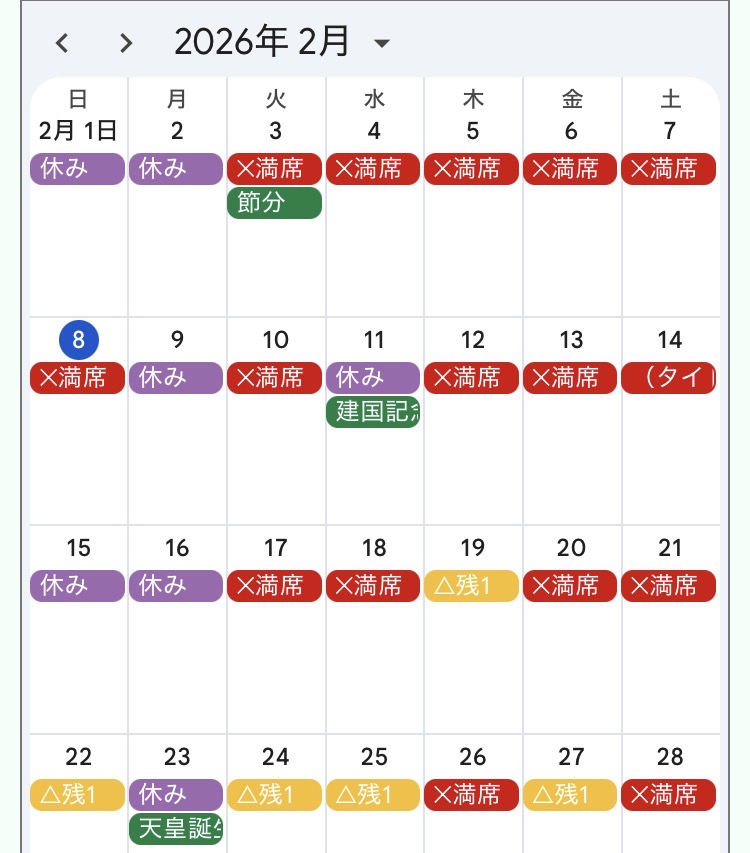Open the △残1 event on February 19
This screenshot has width=750, height=853.
(x=471, y=585)
